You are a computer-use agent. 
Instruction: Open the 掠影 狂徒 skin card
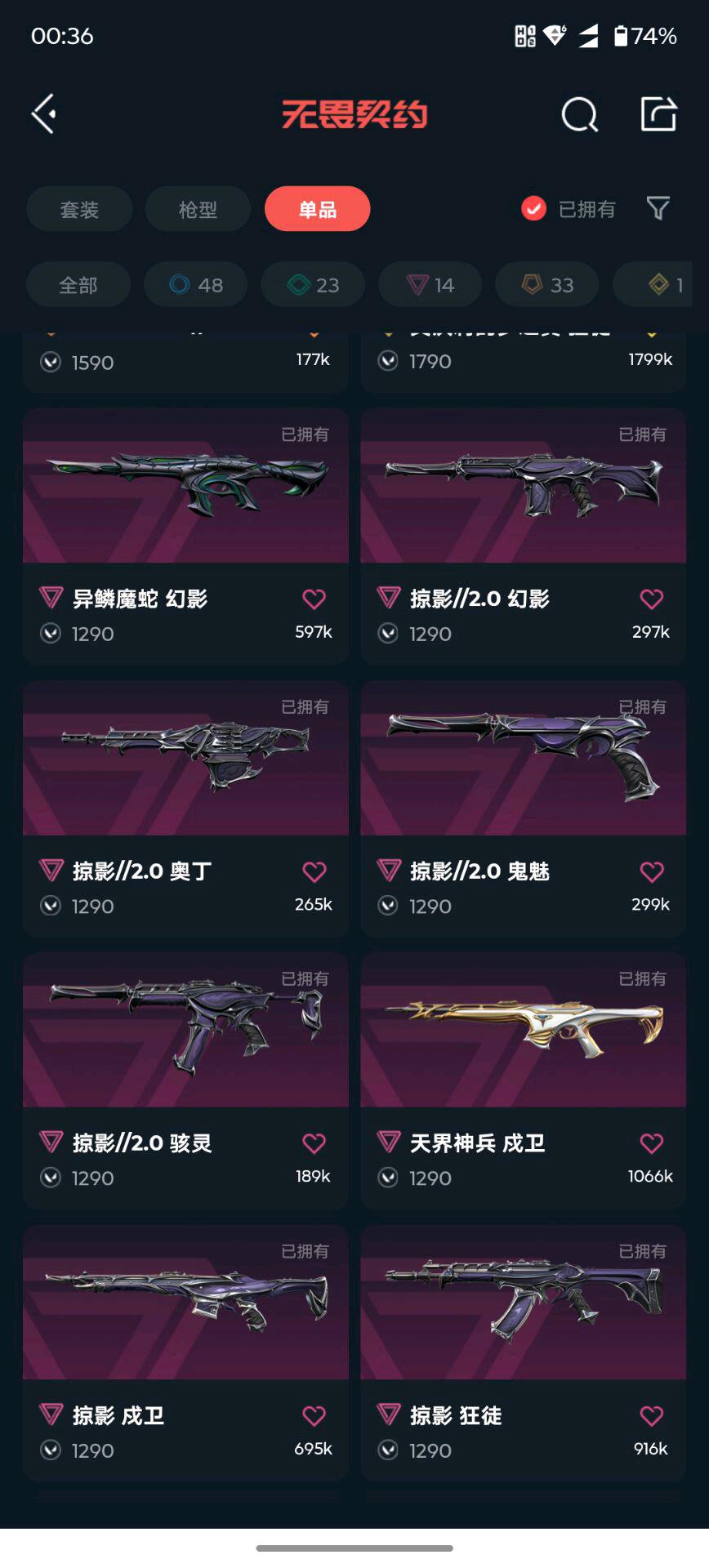[x=523, y=1353]
